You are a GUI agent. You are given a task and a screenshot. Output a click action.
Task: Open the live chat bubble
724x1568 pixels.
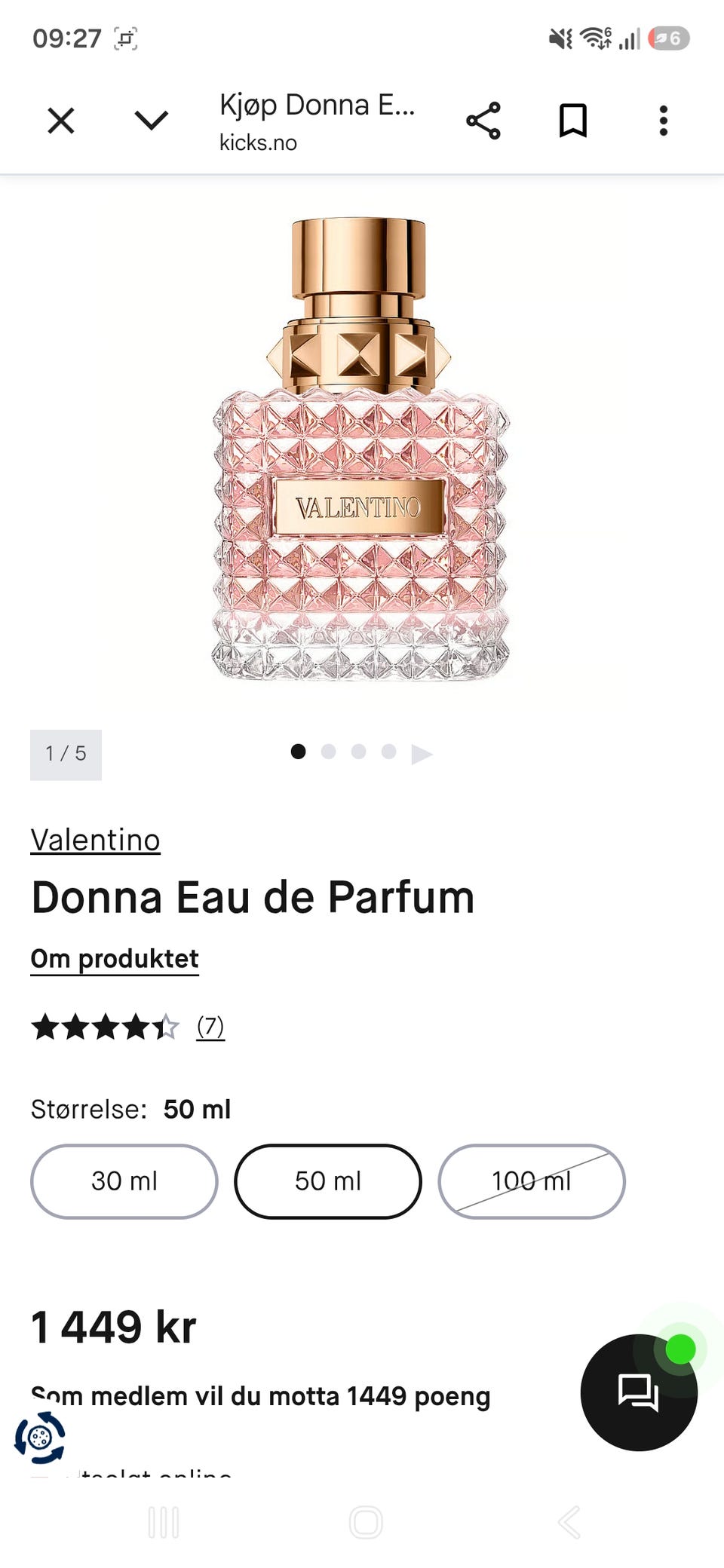639,1392
